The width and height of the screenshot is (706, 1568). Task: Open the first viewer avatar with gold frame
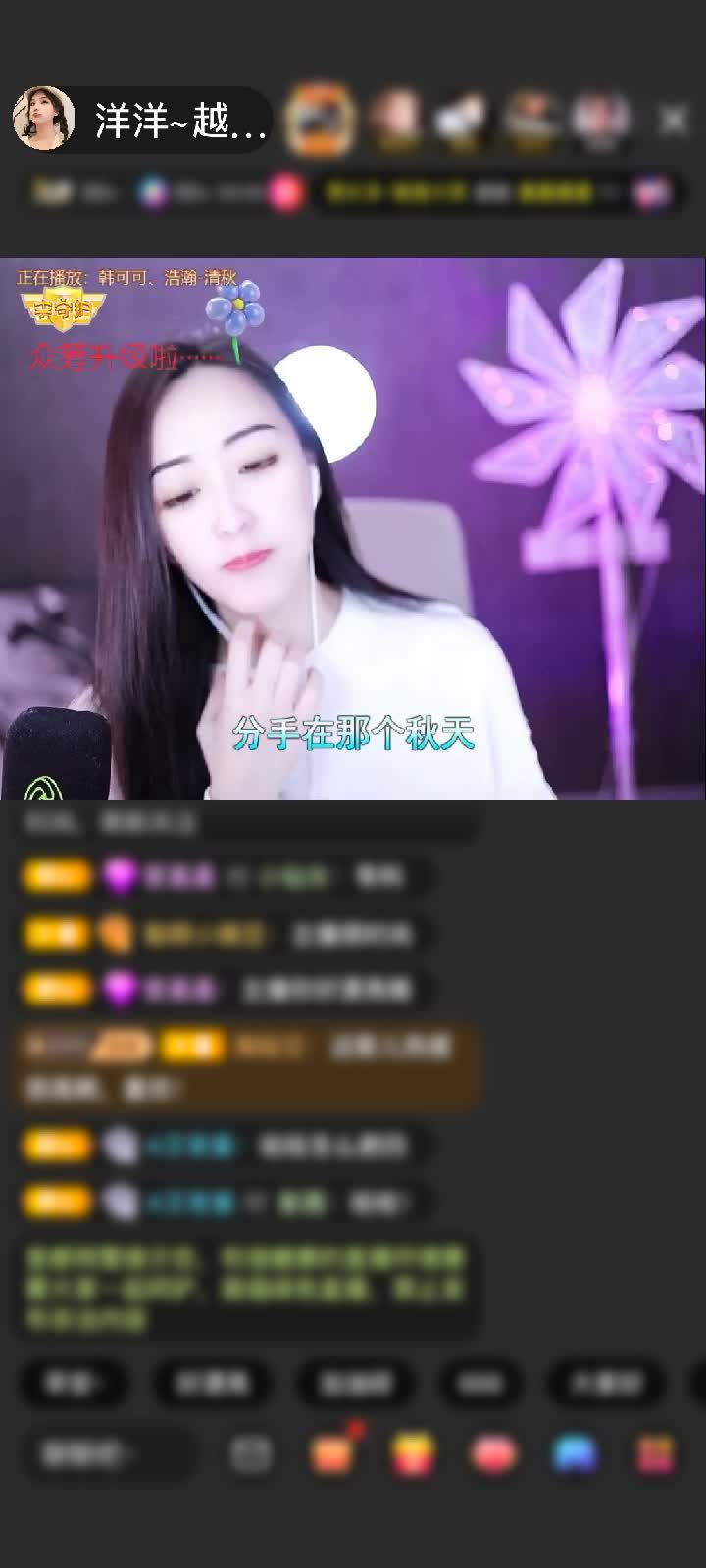[x=318, y=121]
